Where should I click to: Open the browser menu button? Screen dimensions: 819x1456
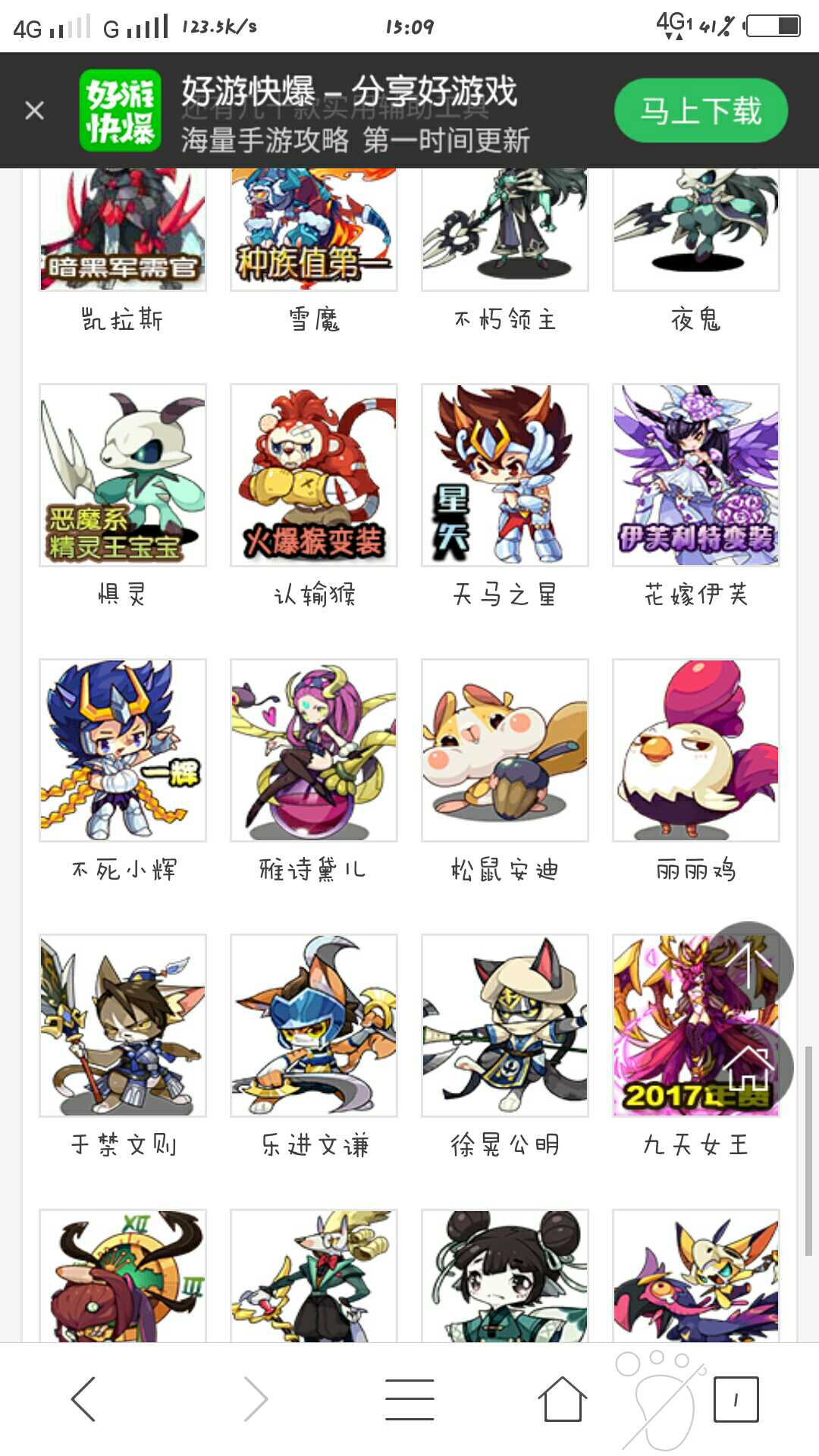[x=409, y=1399]
